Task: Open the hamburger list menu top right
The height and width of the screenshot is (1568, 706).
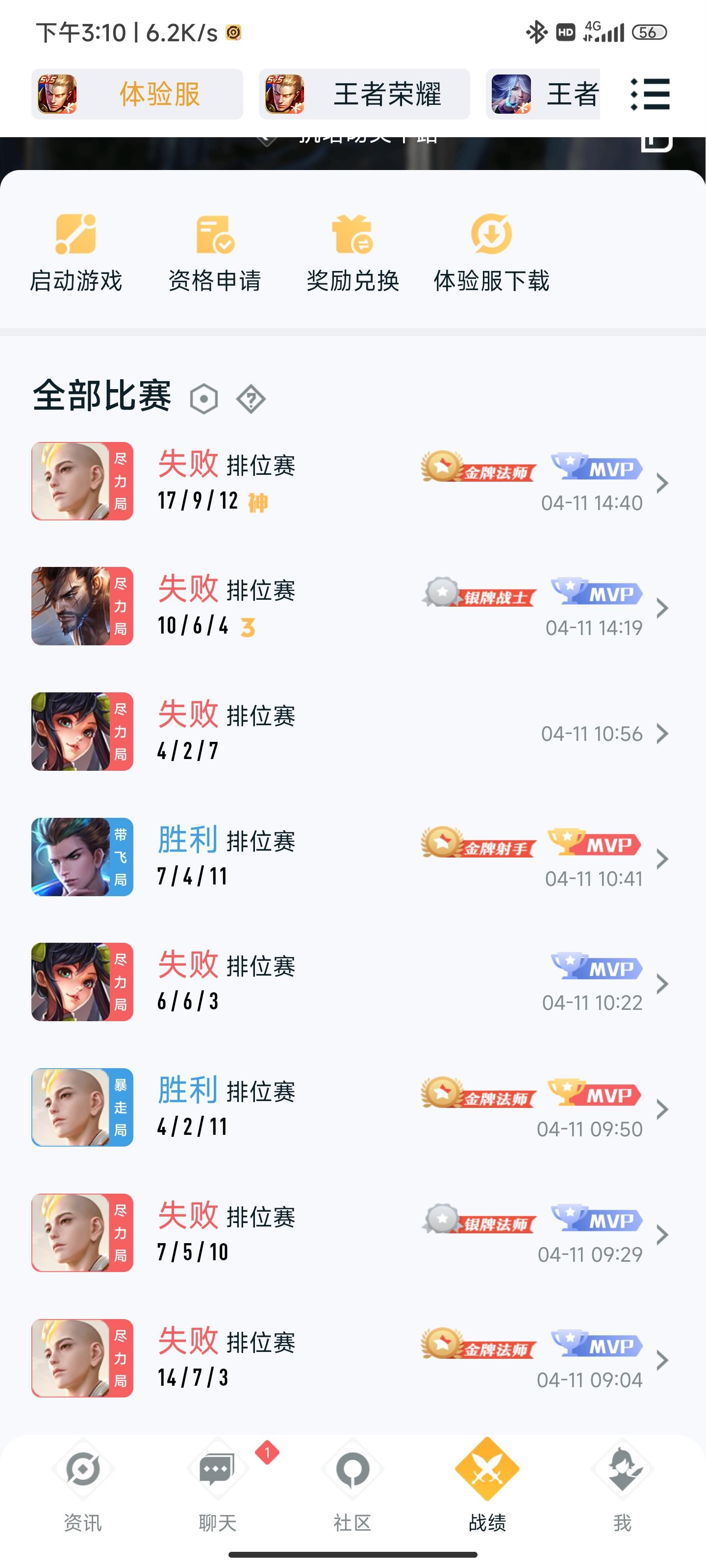Action: [x=650, y=95]
